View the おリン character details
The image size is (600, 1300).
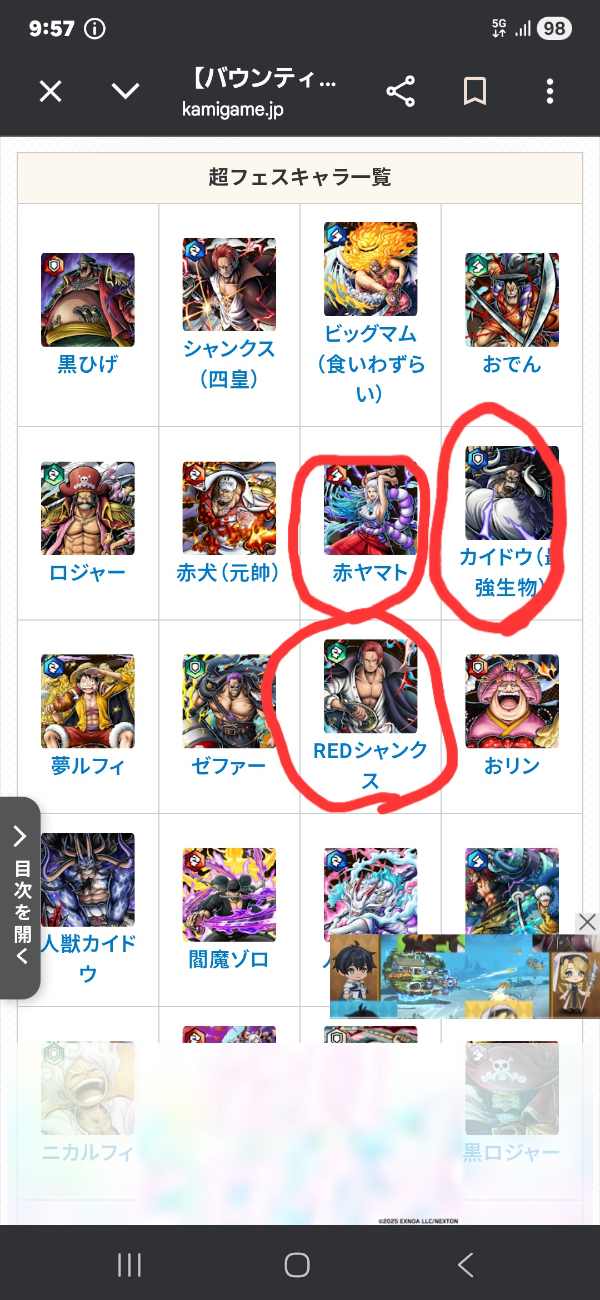pyautogui.click(x=511, y=766)
